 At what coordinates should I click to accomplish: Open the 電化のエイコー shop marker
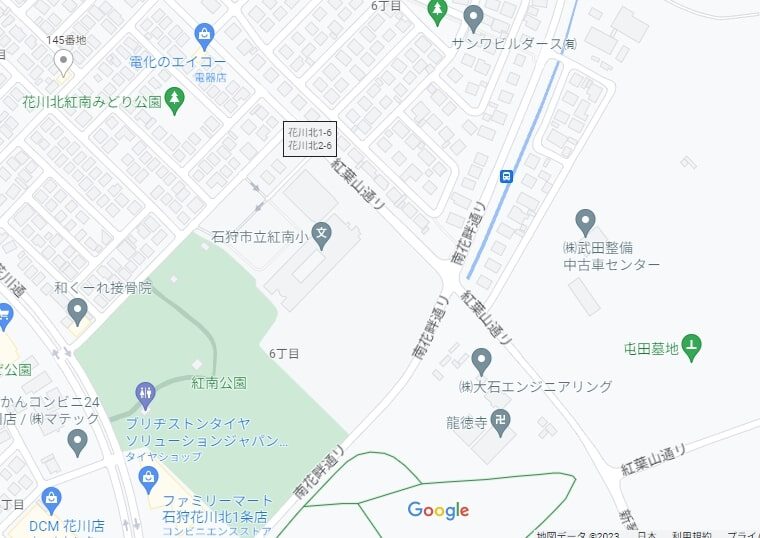coord(205,36)
